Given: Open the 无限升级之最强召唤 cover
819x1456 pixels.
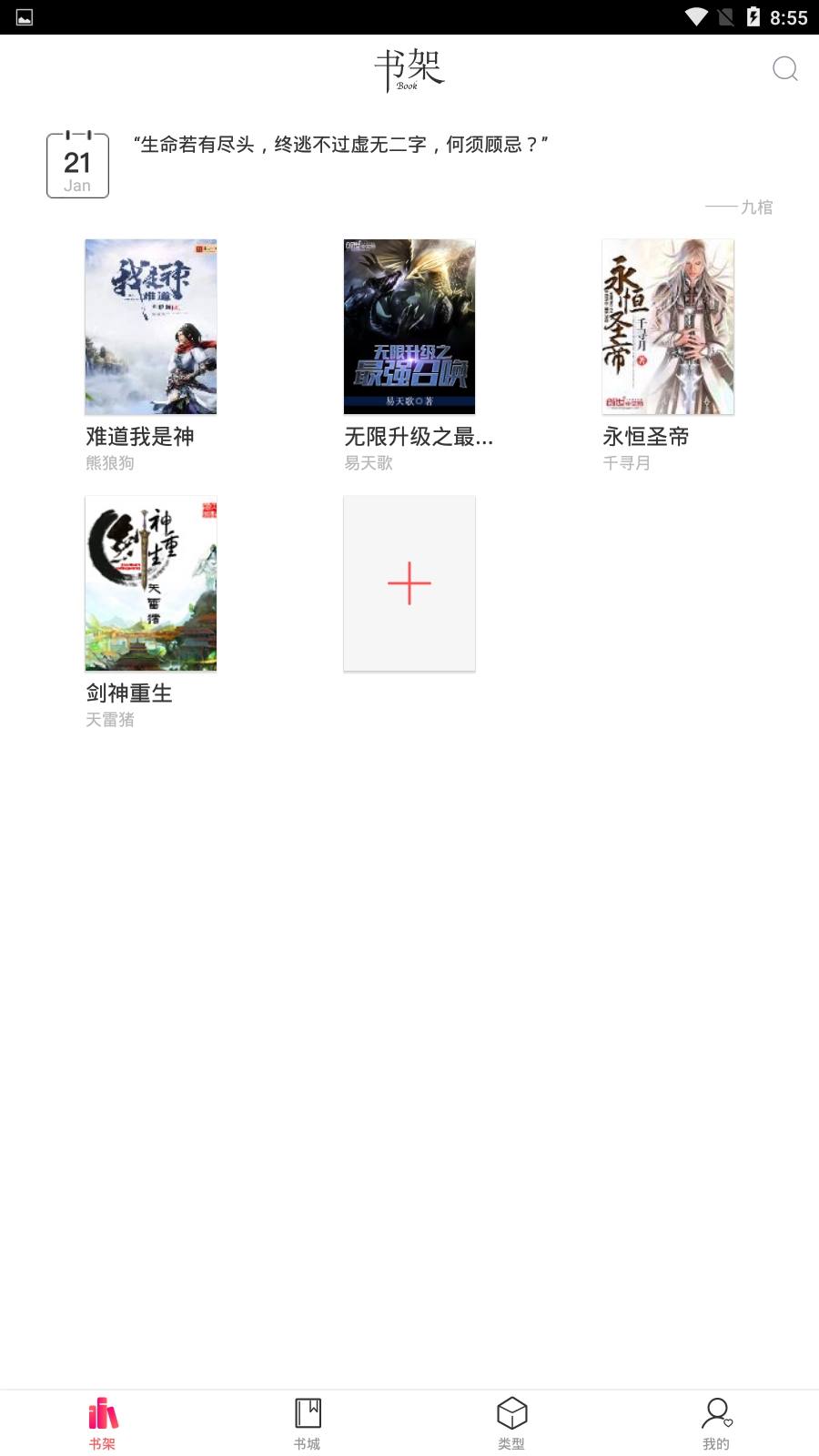Looking at the screenshot, I should coord(409,326).
